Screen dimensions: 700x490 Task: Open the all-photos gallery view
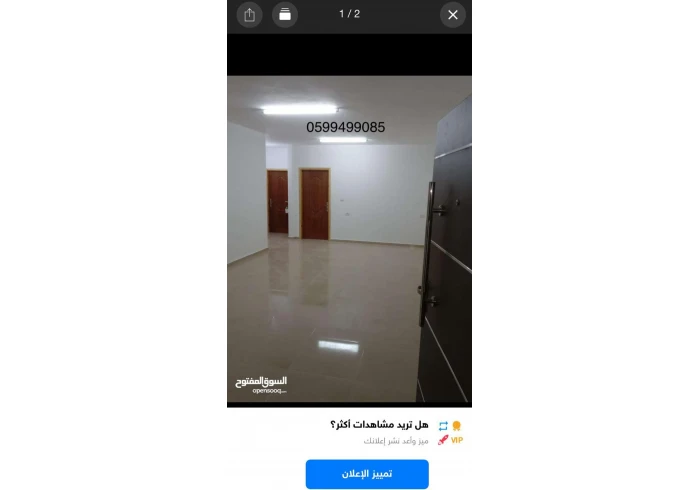click(285, 15)
